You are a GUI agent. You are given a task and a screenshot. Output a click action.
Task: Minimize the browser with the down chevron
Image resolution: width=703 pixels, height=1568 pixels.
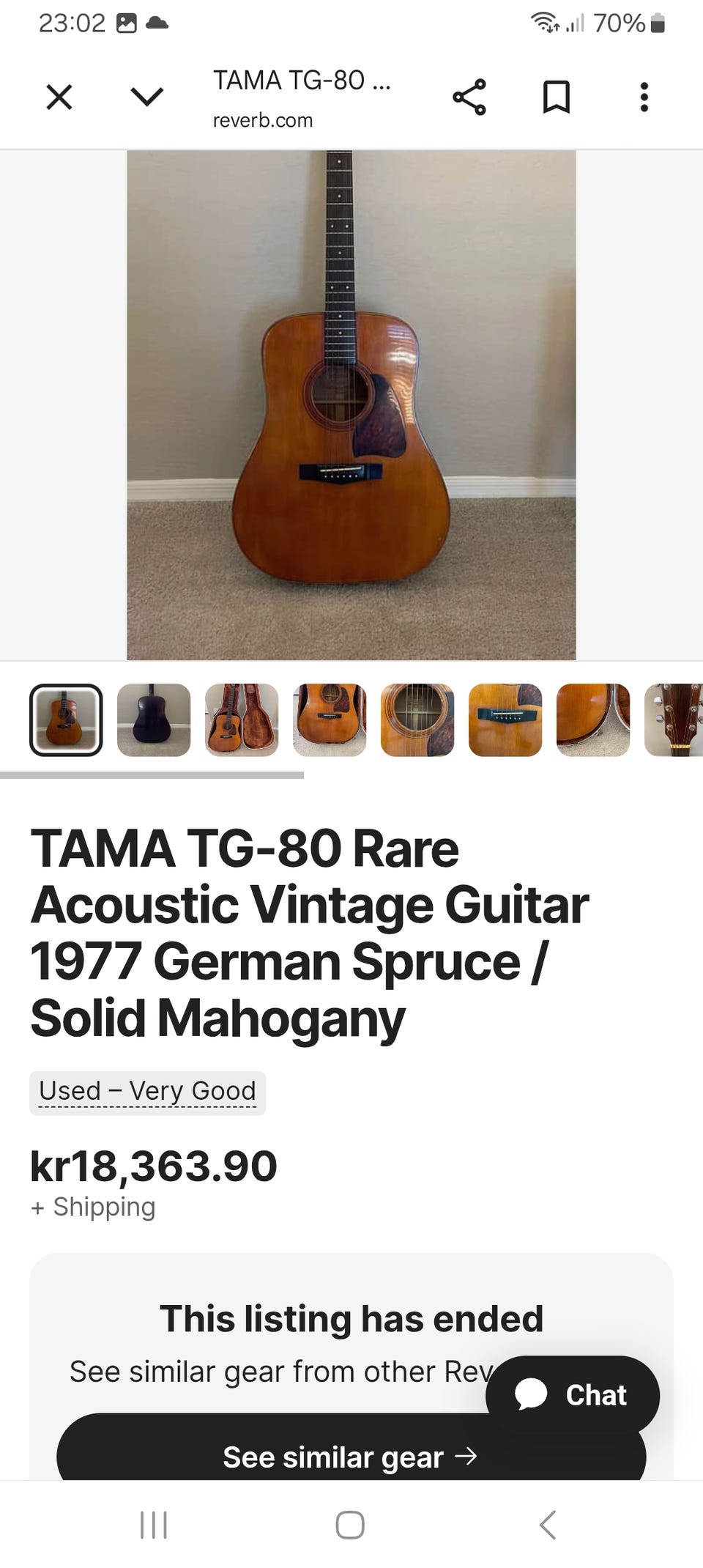(146, 97)
